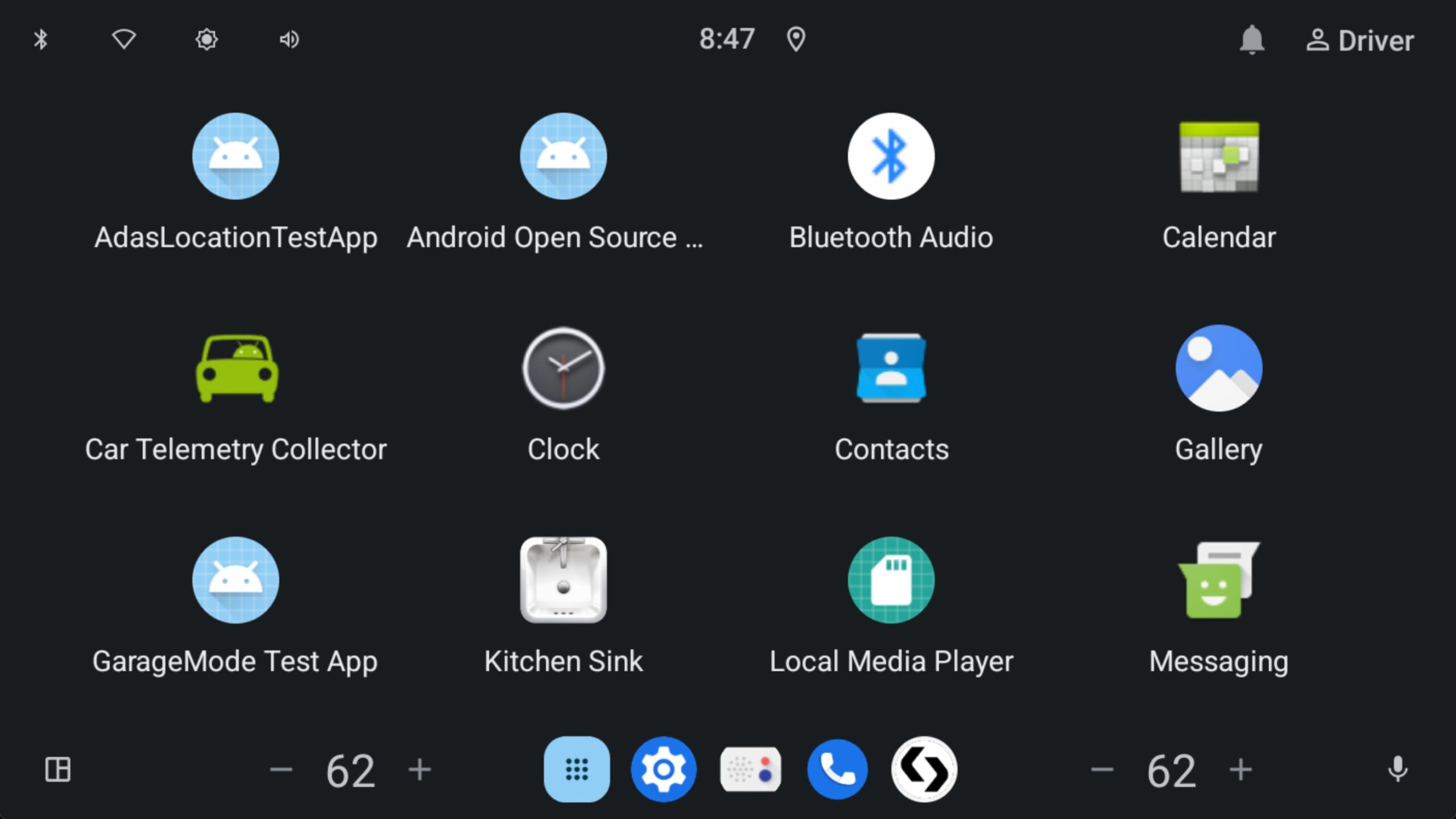This screenshot has width=1456, height=819.
Task: Open Bluetooth quick settings in status bar
Action: click(x=41, y=40)
